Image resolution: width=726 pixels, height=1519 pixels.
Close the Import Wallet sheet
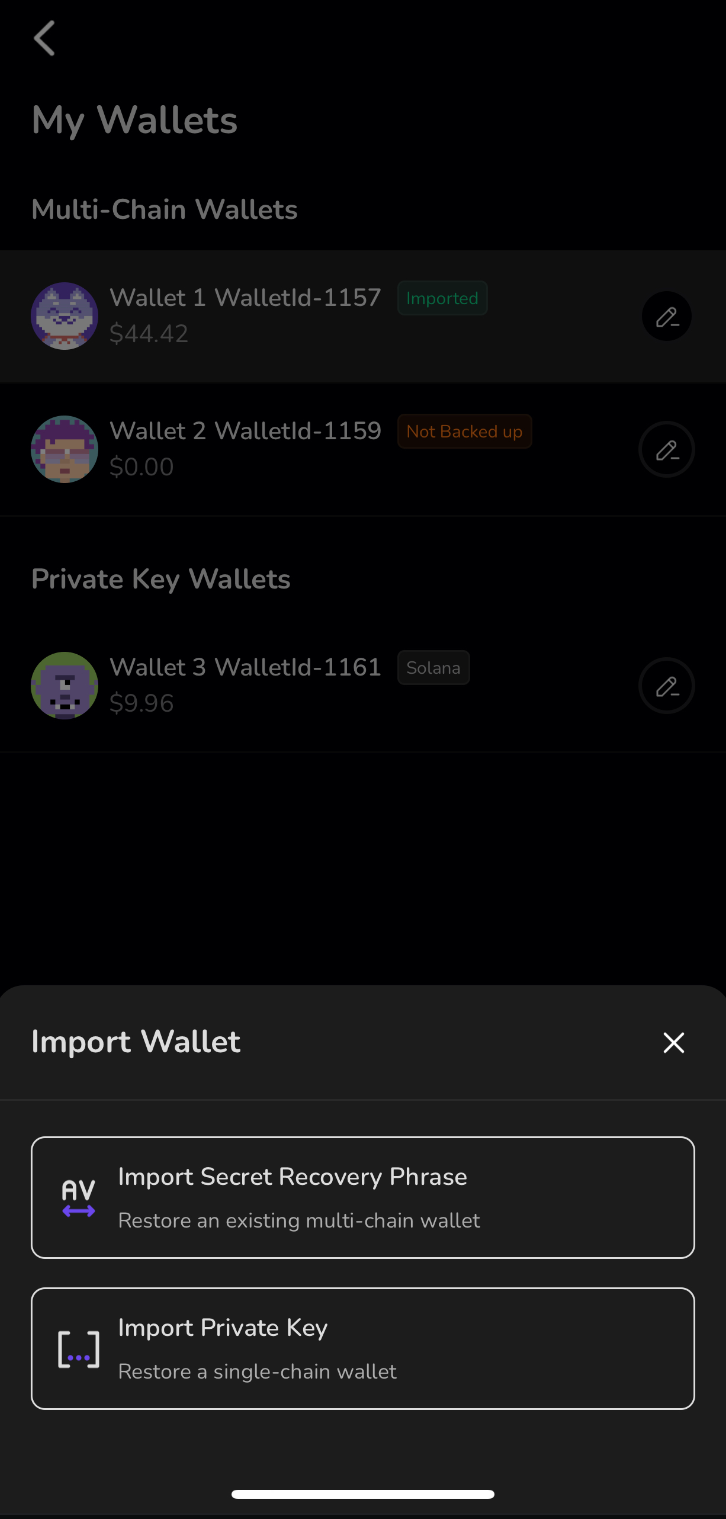(x=674, y=1043)
